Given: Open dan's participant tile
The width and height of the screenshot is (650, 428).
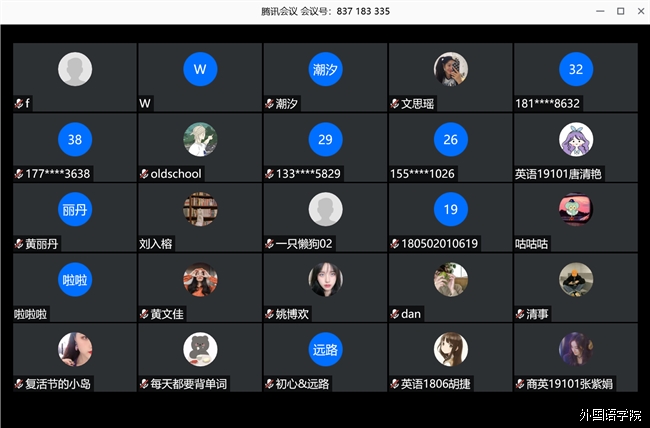Looking at the screenshot, I should [450, 286].
